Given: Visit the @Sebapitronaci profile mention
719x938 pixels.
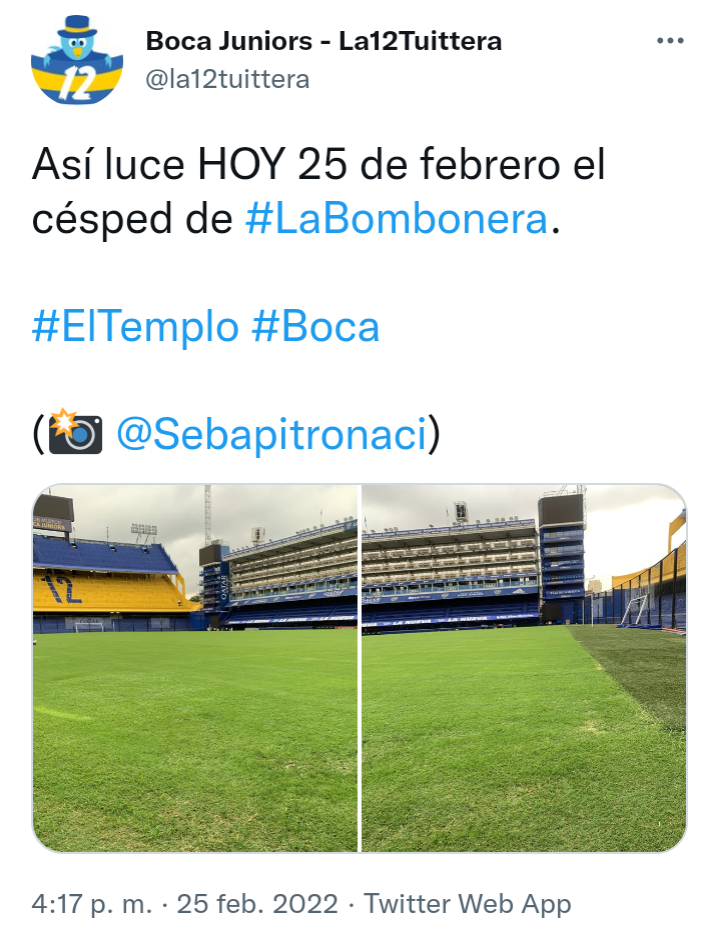Looking at the screenshot, I should point(272,435).
